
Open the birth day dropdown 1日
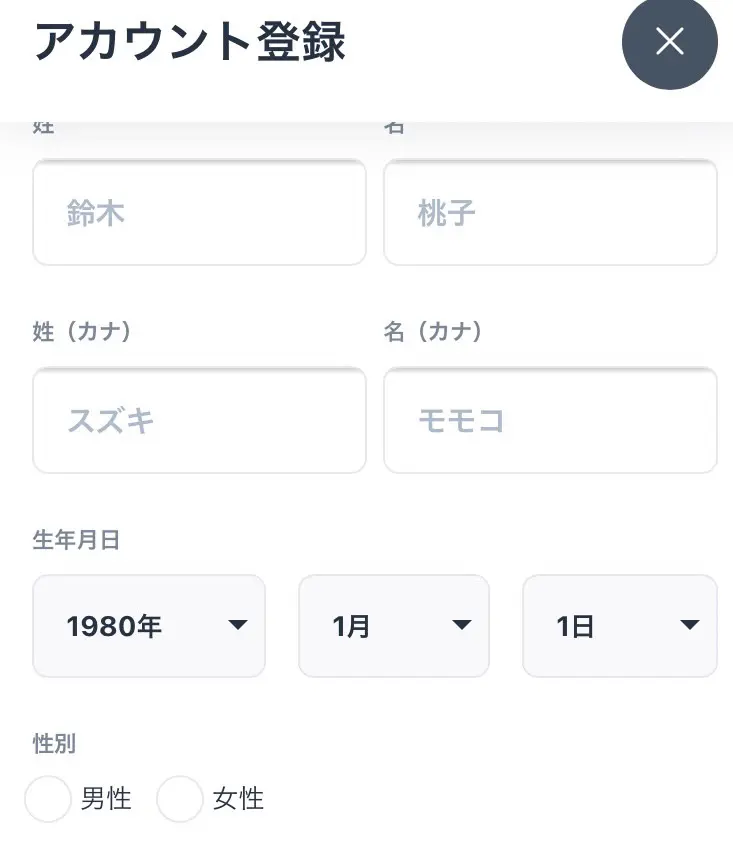tap(620, 626)
